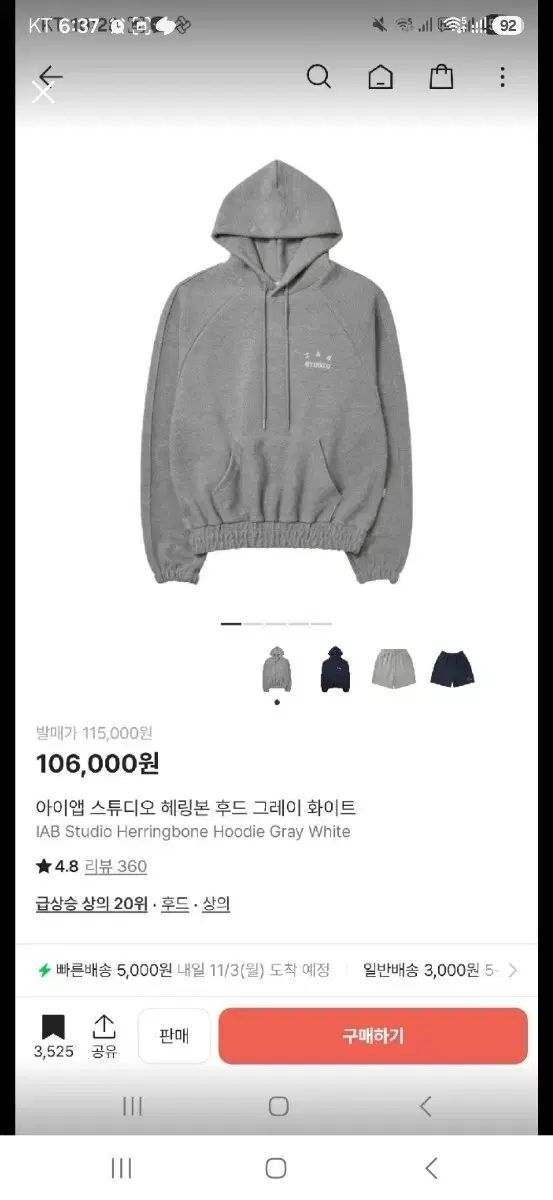Close the image viewer with the X
Viewport: 553px width, 1200px height.
pos(43,93)
